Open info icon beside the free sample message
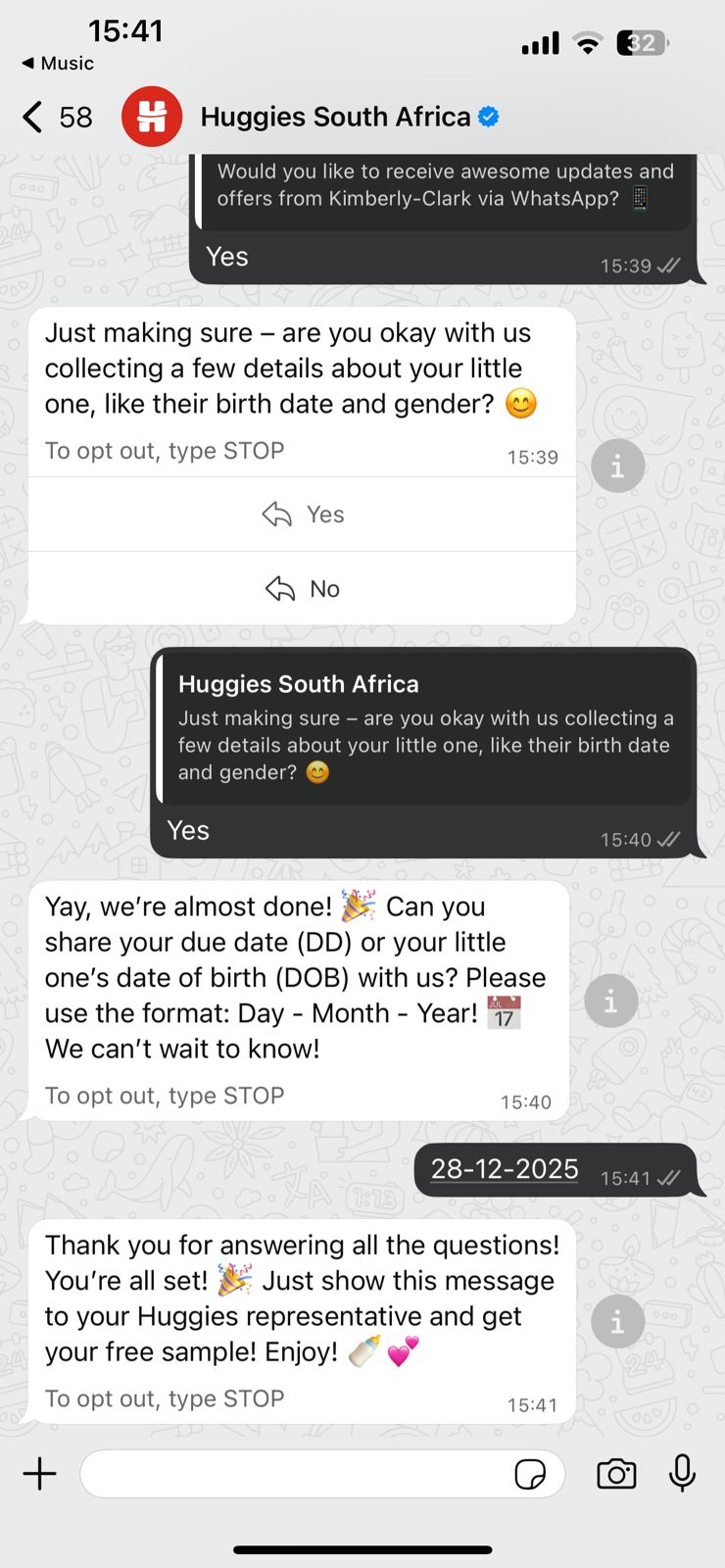The width and height of the screenshot is (725, 1568). [x=617, y=1322]
